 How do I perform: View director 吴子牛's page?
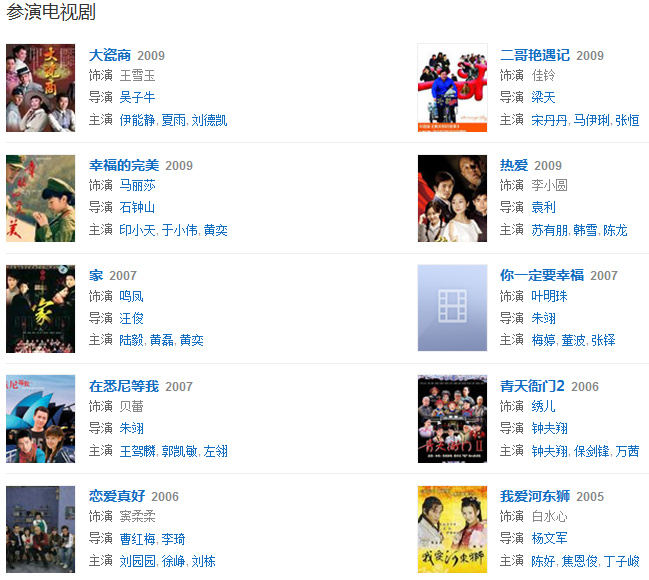(137, 97)
